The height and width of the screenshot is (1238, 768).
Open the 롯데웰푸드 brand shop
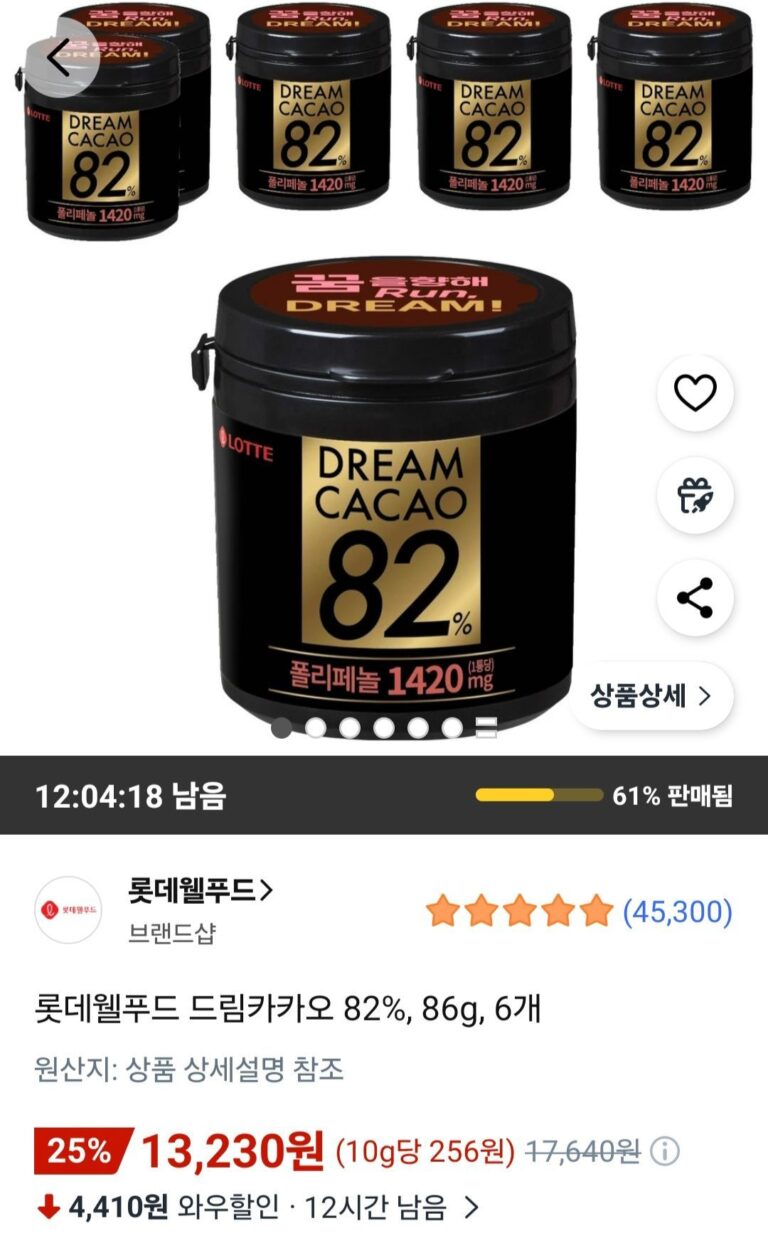pos(200,890)
